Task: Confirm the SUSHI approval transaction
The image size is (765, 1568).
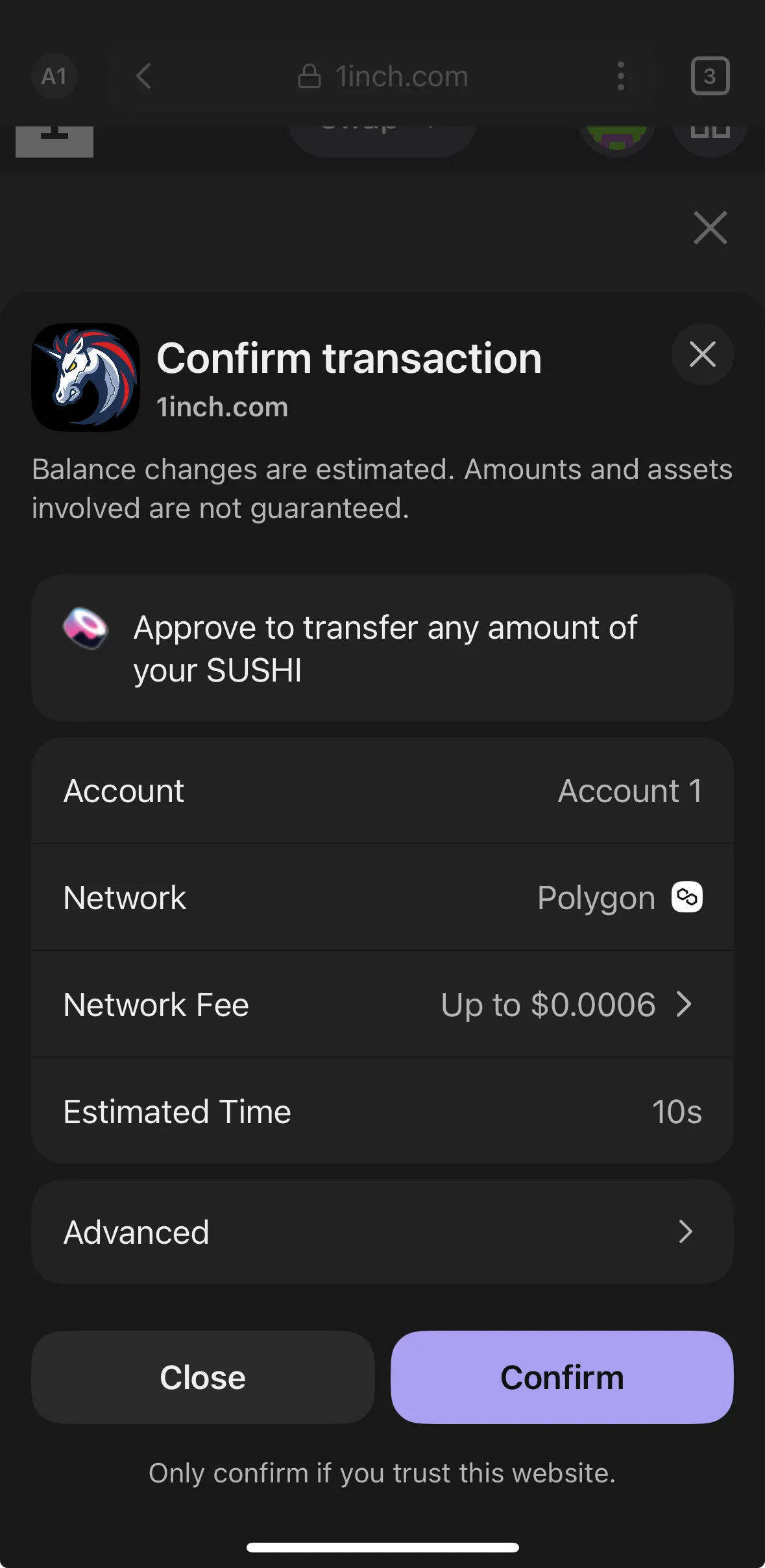Action: (561, 1377)
